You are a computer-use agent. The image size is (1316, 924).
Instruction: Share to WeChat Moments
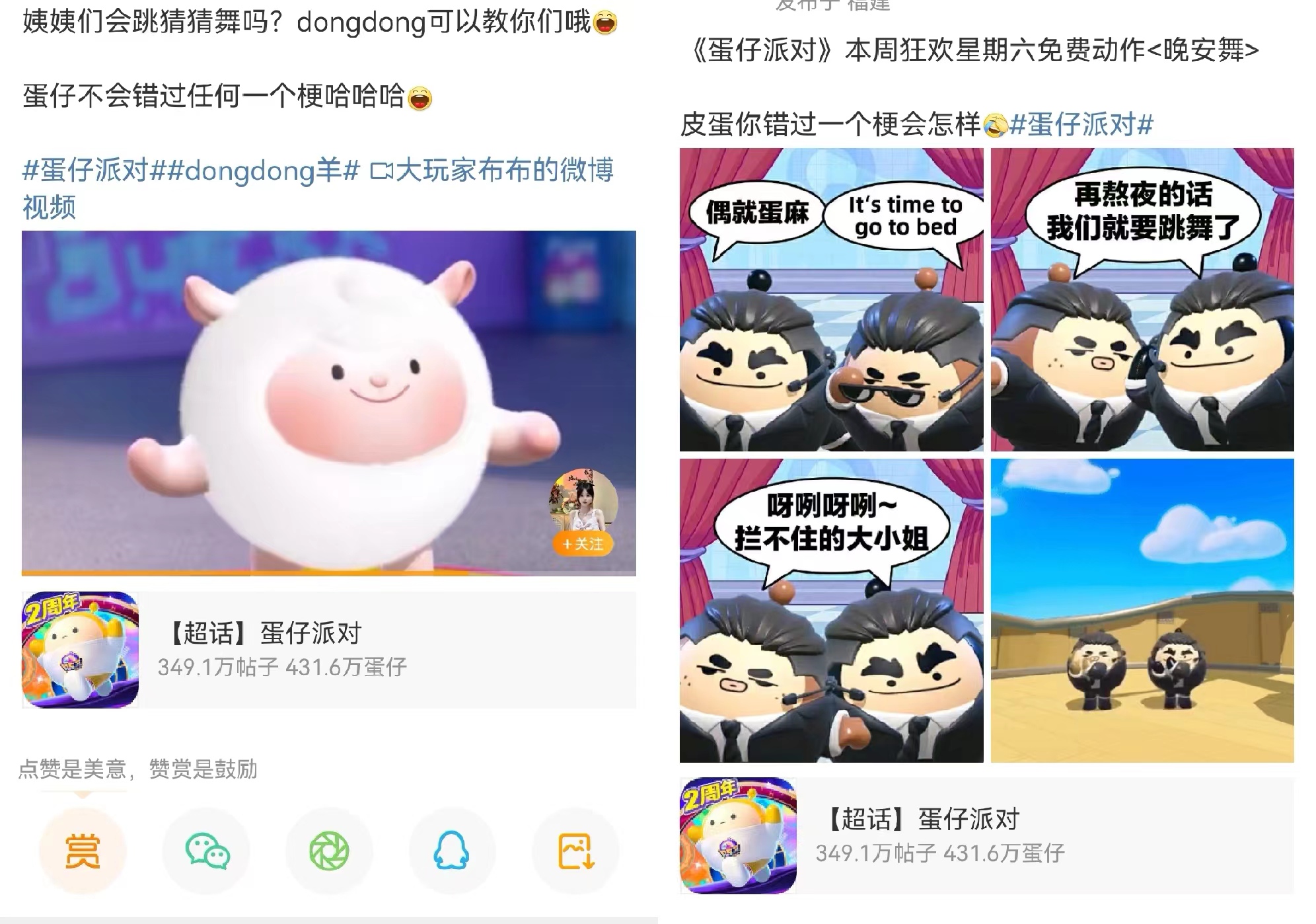(329, 851)
